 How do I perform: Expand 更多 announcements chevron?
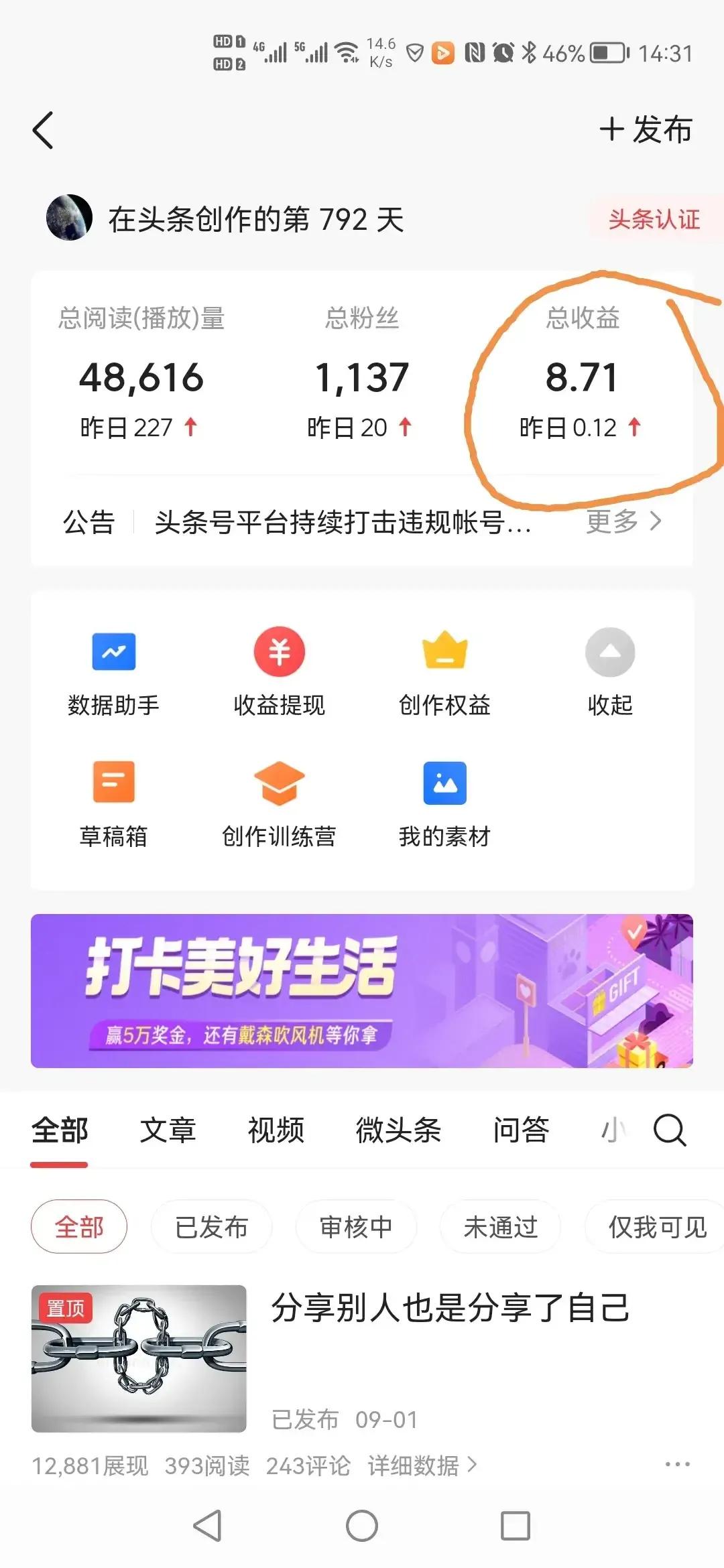click(623, 522)
